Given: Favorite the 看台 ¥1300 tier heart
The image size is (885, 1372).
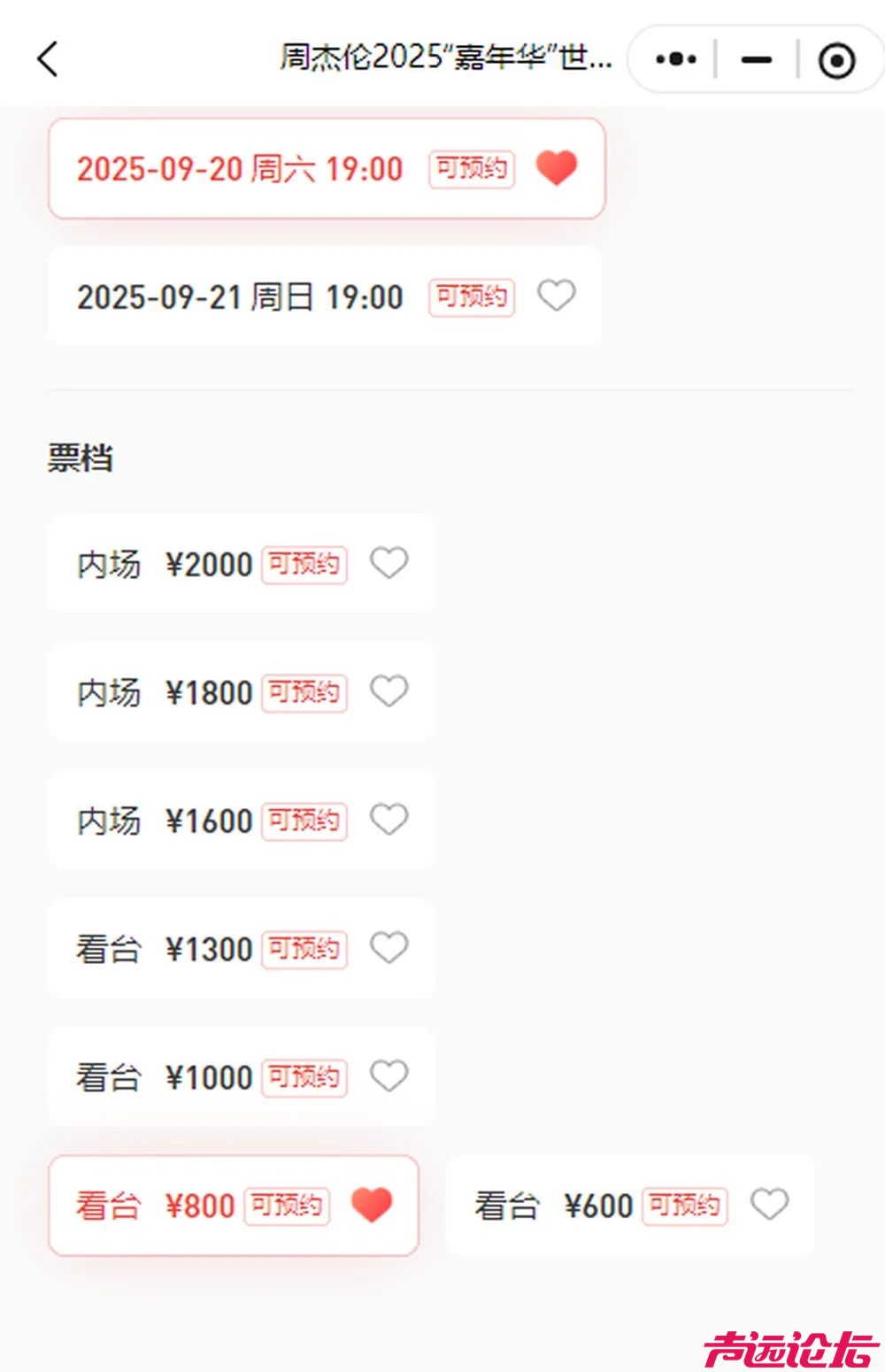Looking at the screenshot, I should (389, 948).
